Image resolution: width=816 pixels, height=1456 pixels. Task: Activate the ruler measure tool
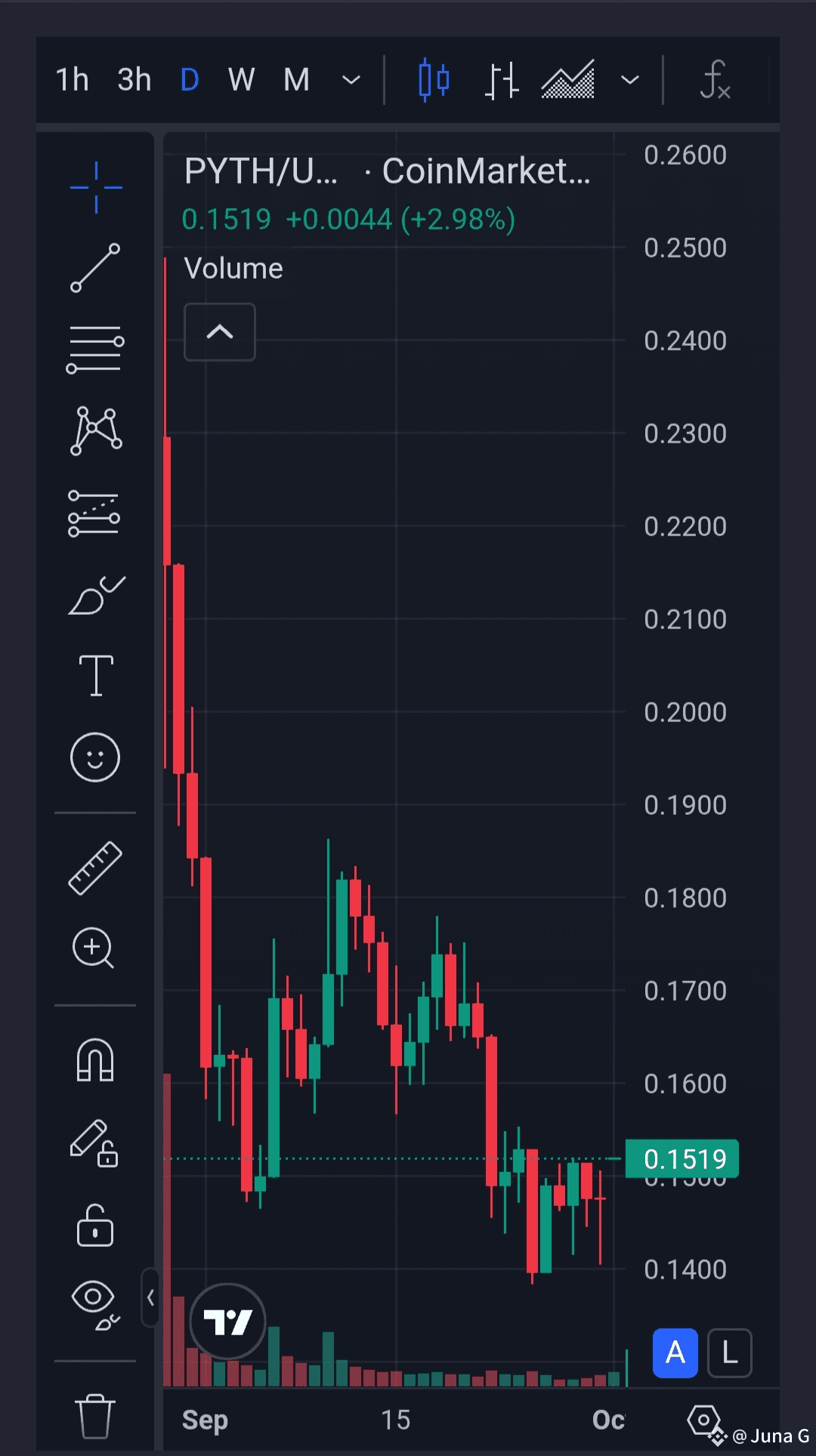(95, 868)
